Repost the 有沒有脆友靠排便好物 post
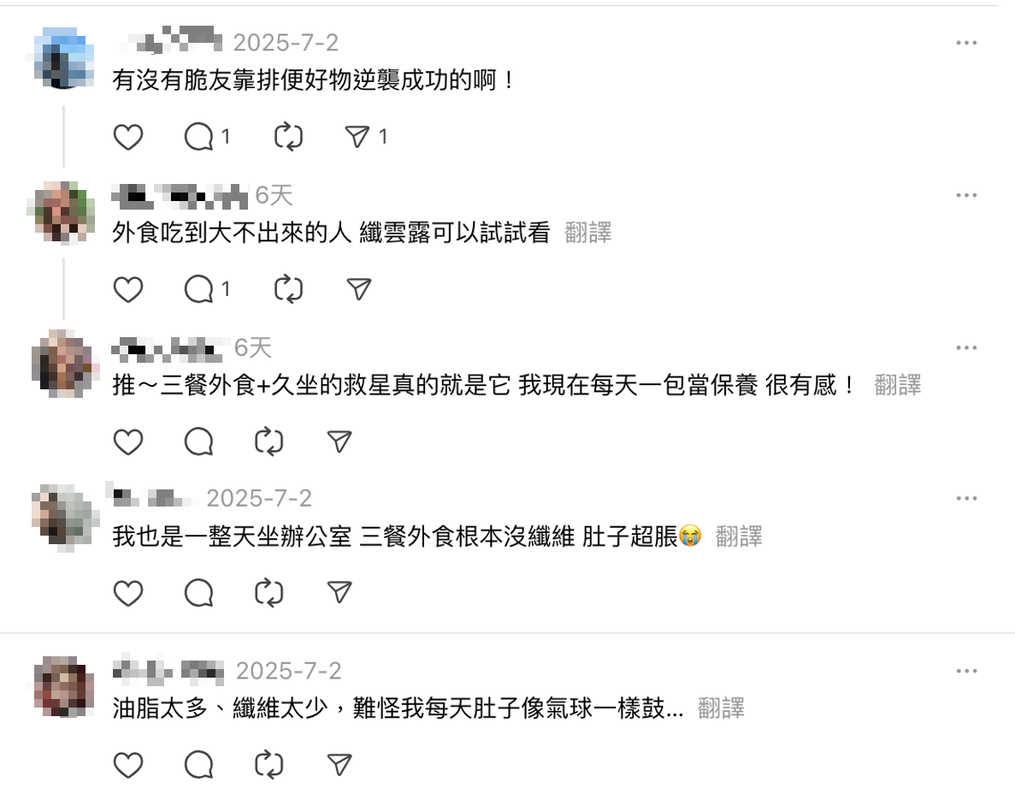The width and height of the screenshot is (1015, 800). tap(288, 137)
